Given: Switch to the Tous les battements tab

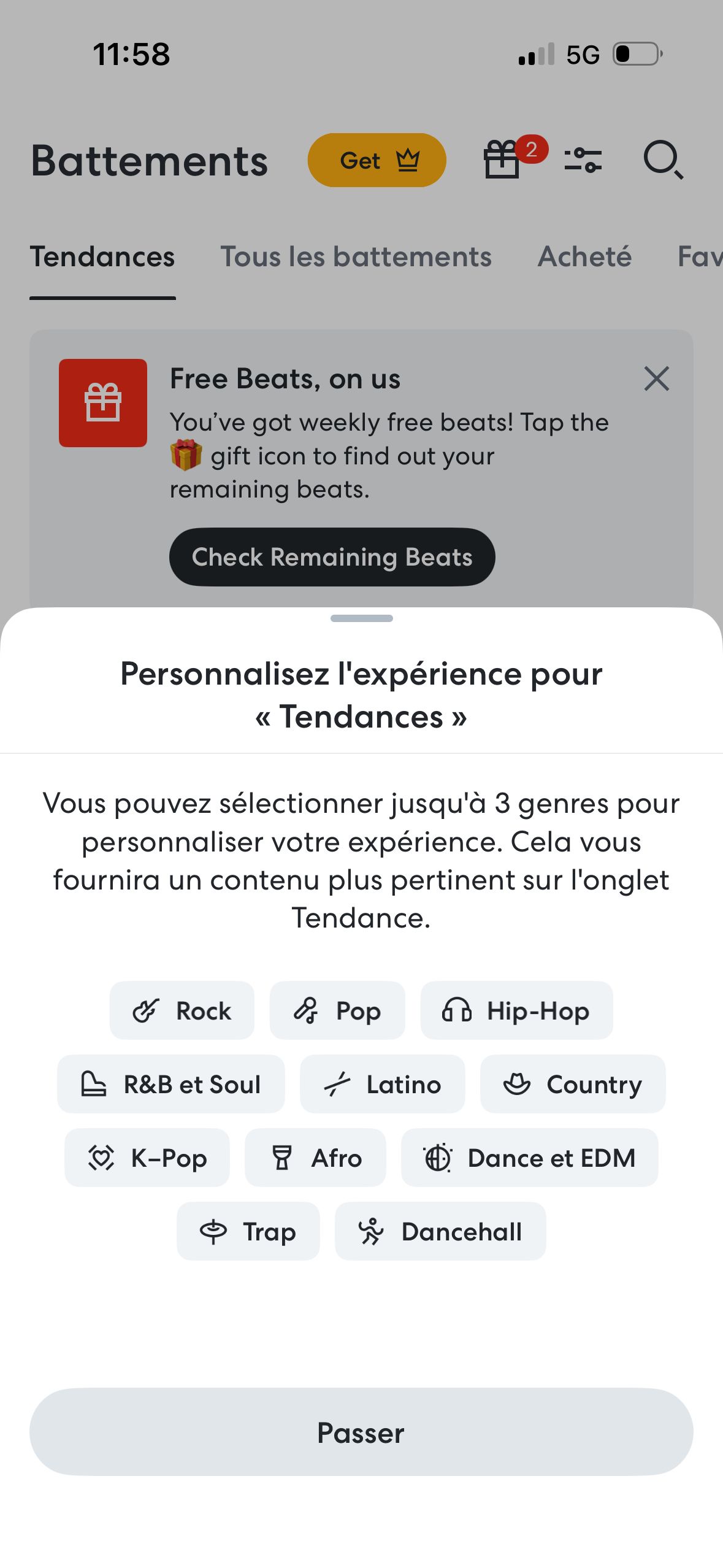Looking at the screenshot, I should pyautogui.click(x=356, y=257).
